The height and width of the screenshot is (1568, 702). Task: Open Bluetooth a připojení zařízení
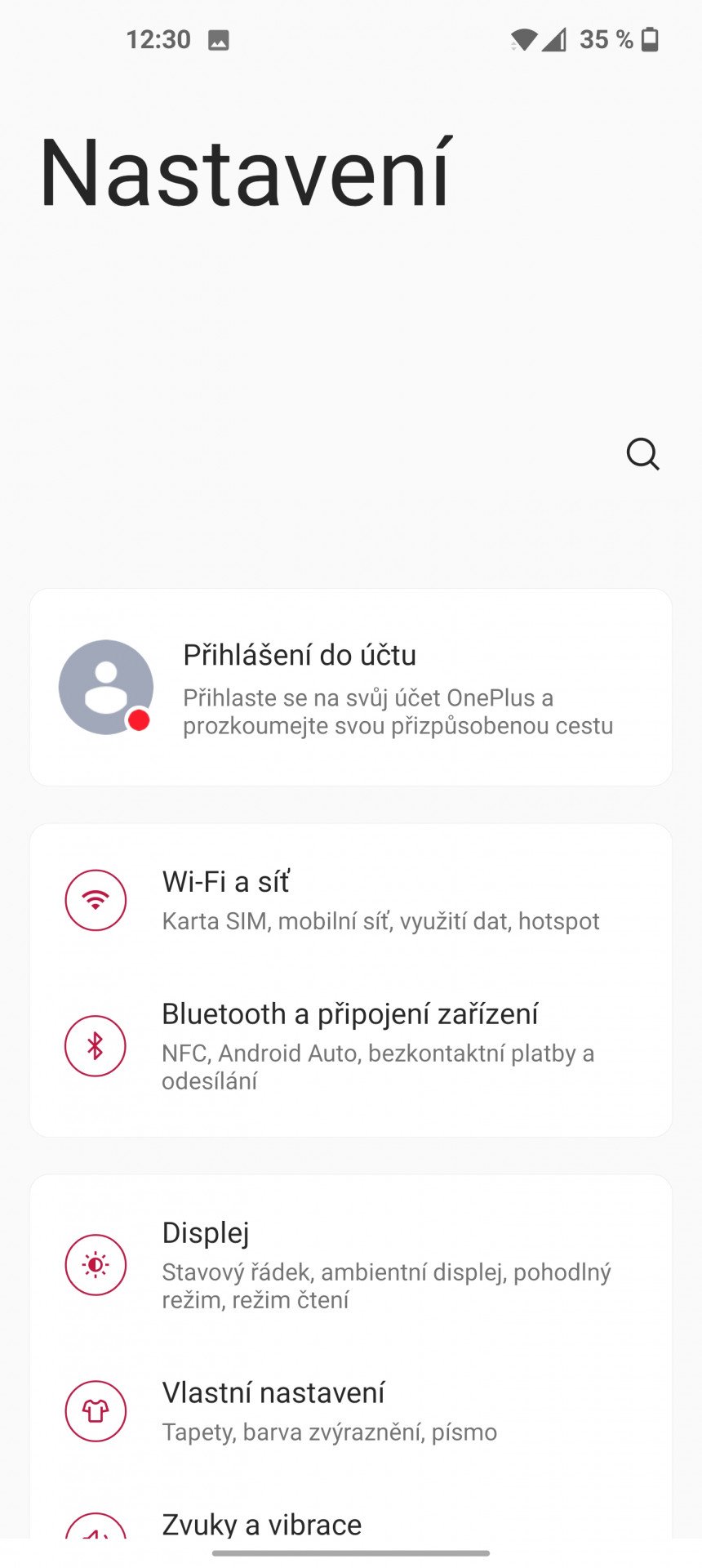point(351,1046)
